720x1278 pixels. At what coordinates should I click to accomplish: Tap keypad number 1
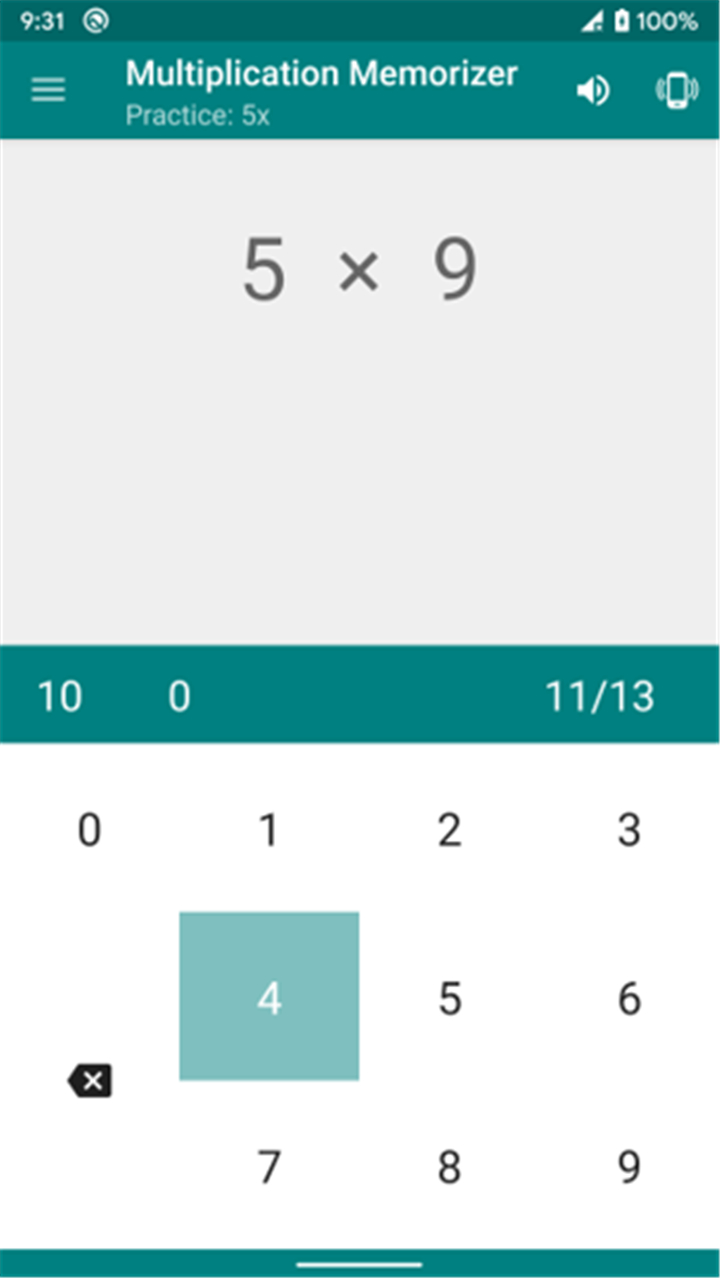pos(269,830)
